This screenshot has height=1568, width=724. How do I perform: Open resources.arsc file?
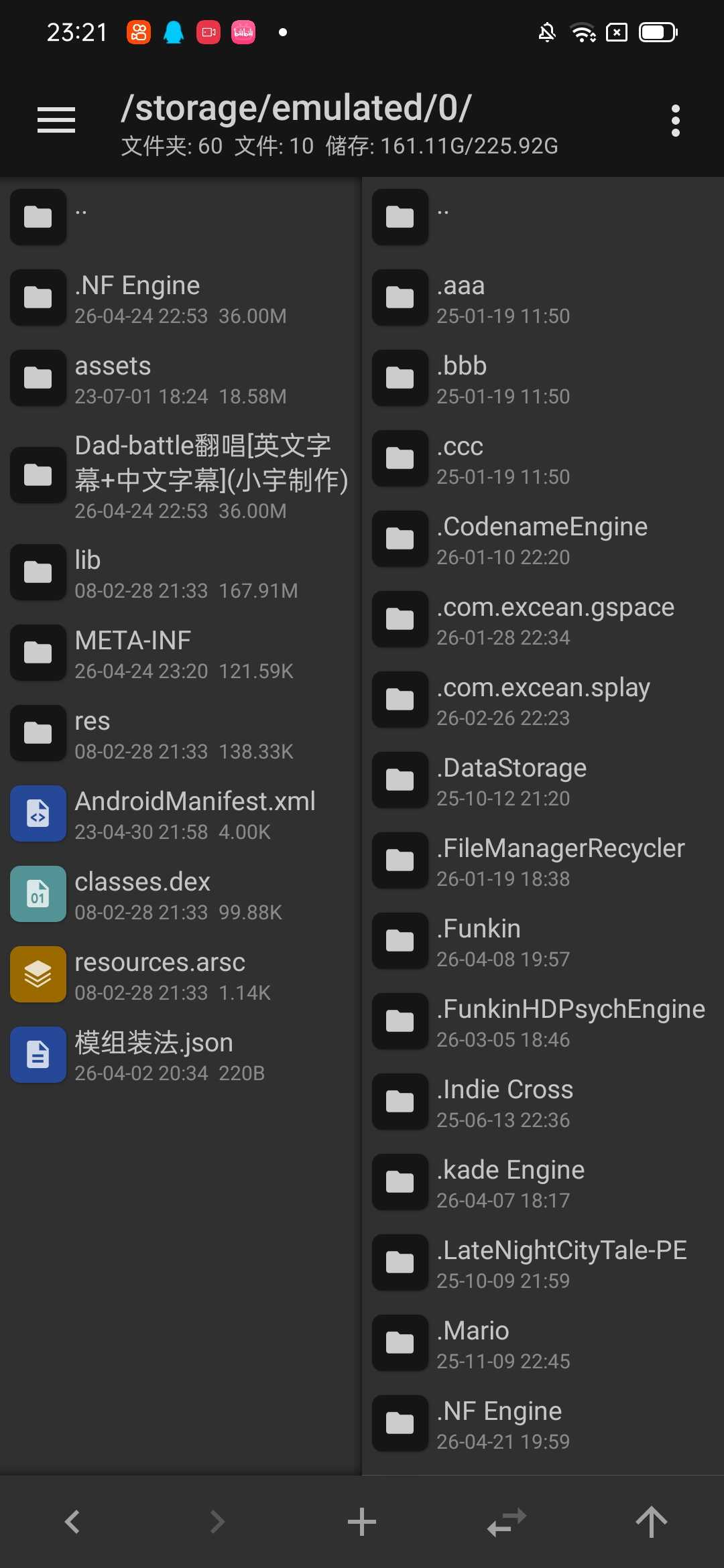[x=180, y=975]
